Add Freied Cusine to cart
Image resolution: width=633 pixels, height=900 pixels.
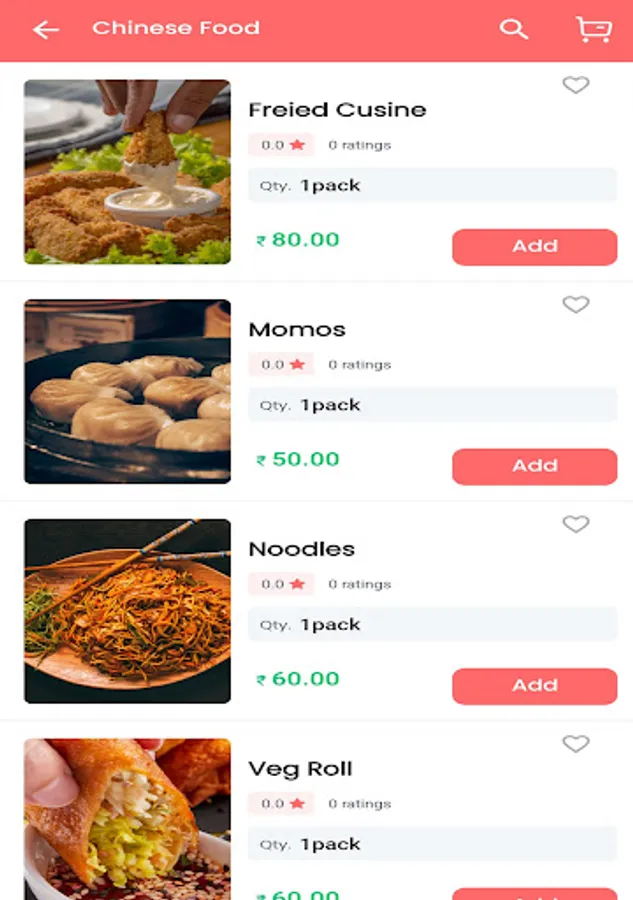click(x=534, y=247)
